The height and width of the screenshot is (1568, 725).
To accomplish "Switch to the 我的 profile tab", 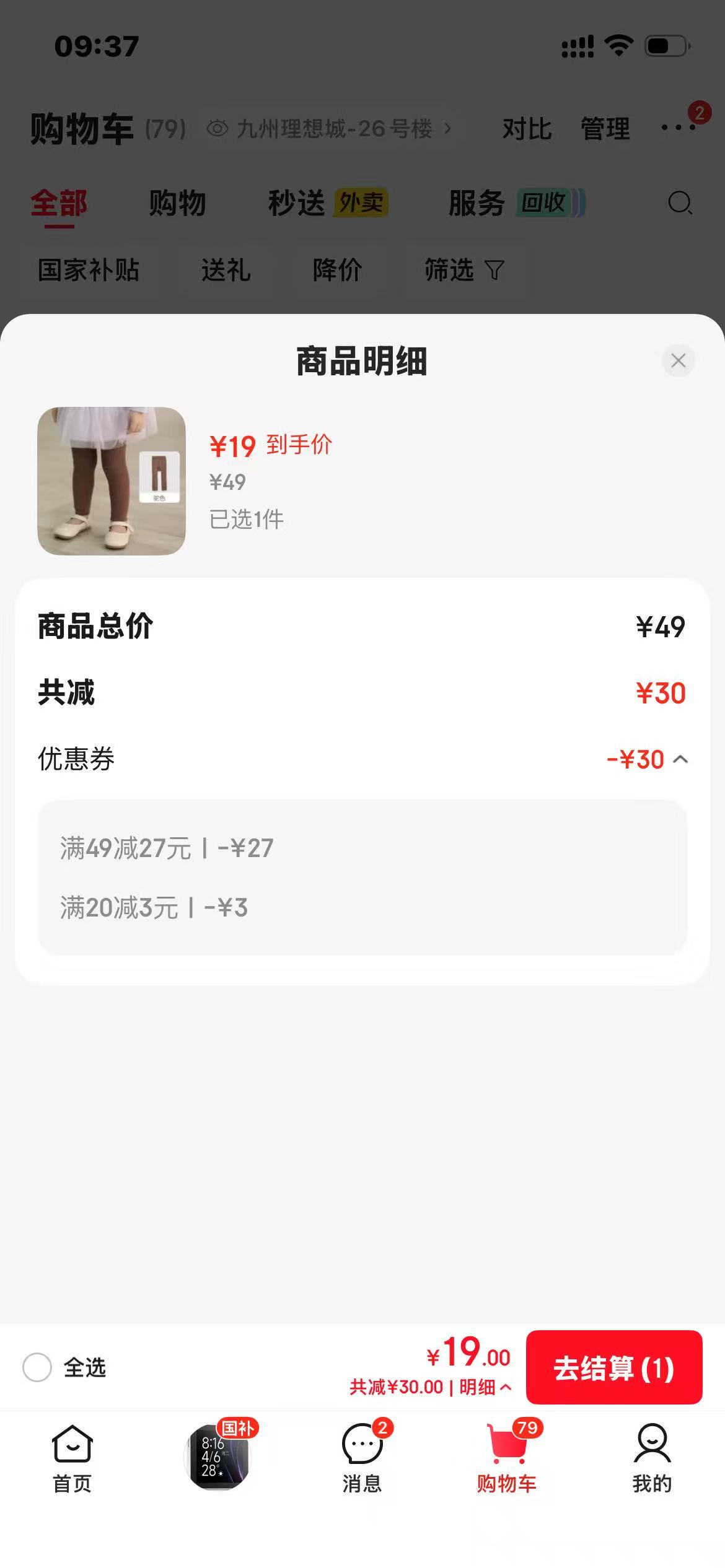I will pos(652,1459).
